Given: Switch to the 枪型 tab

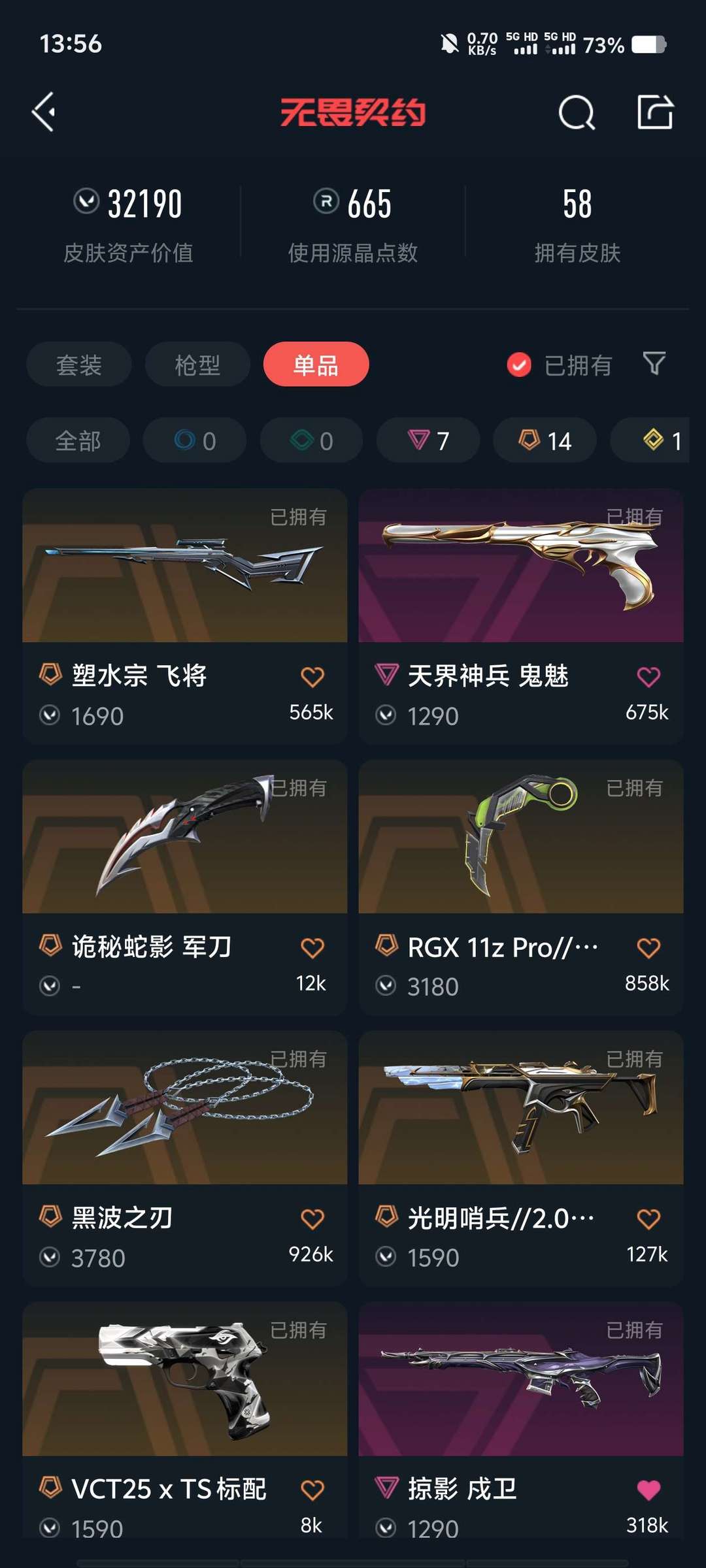Looking at the screenshot, I should click(x=197, y=365).
